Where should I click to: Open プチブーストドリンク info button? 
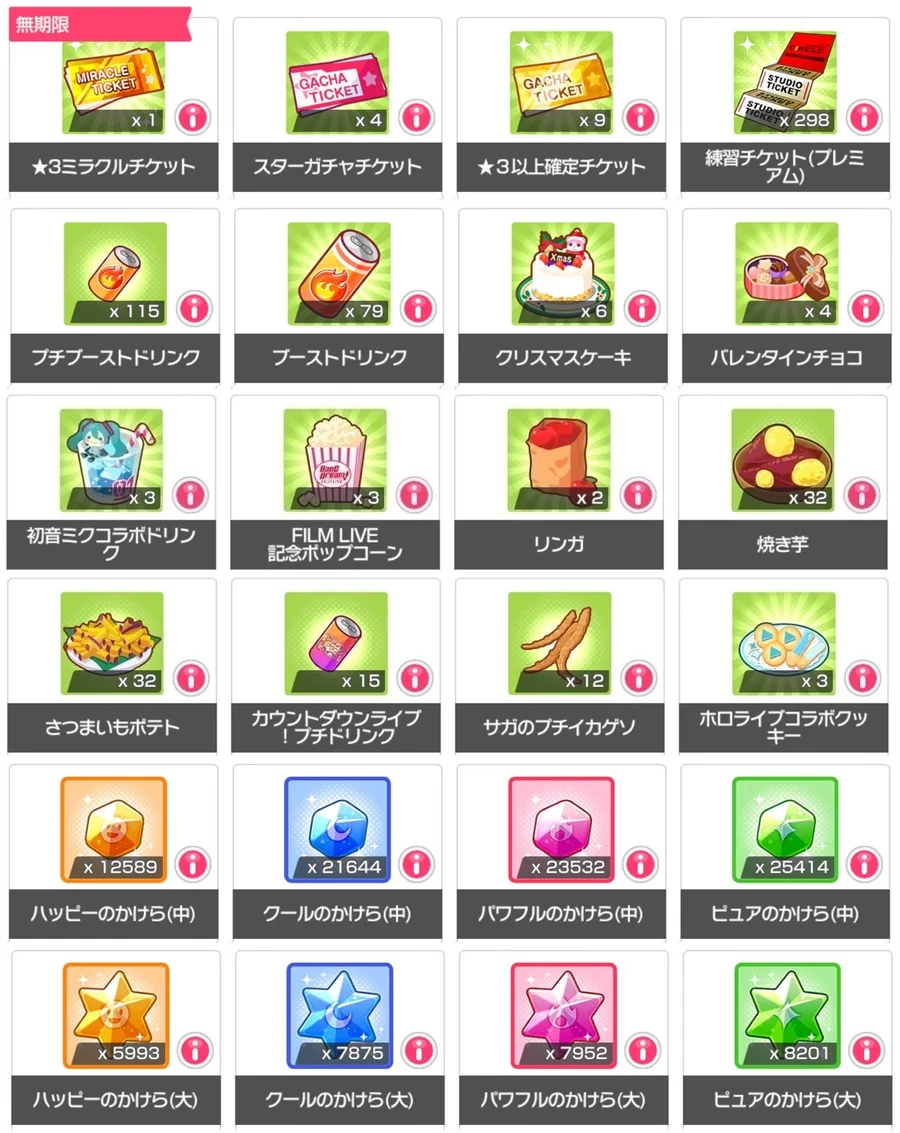tap(193, 308)
